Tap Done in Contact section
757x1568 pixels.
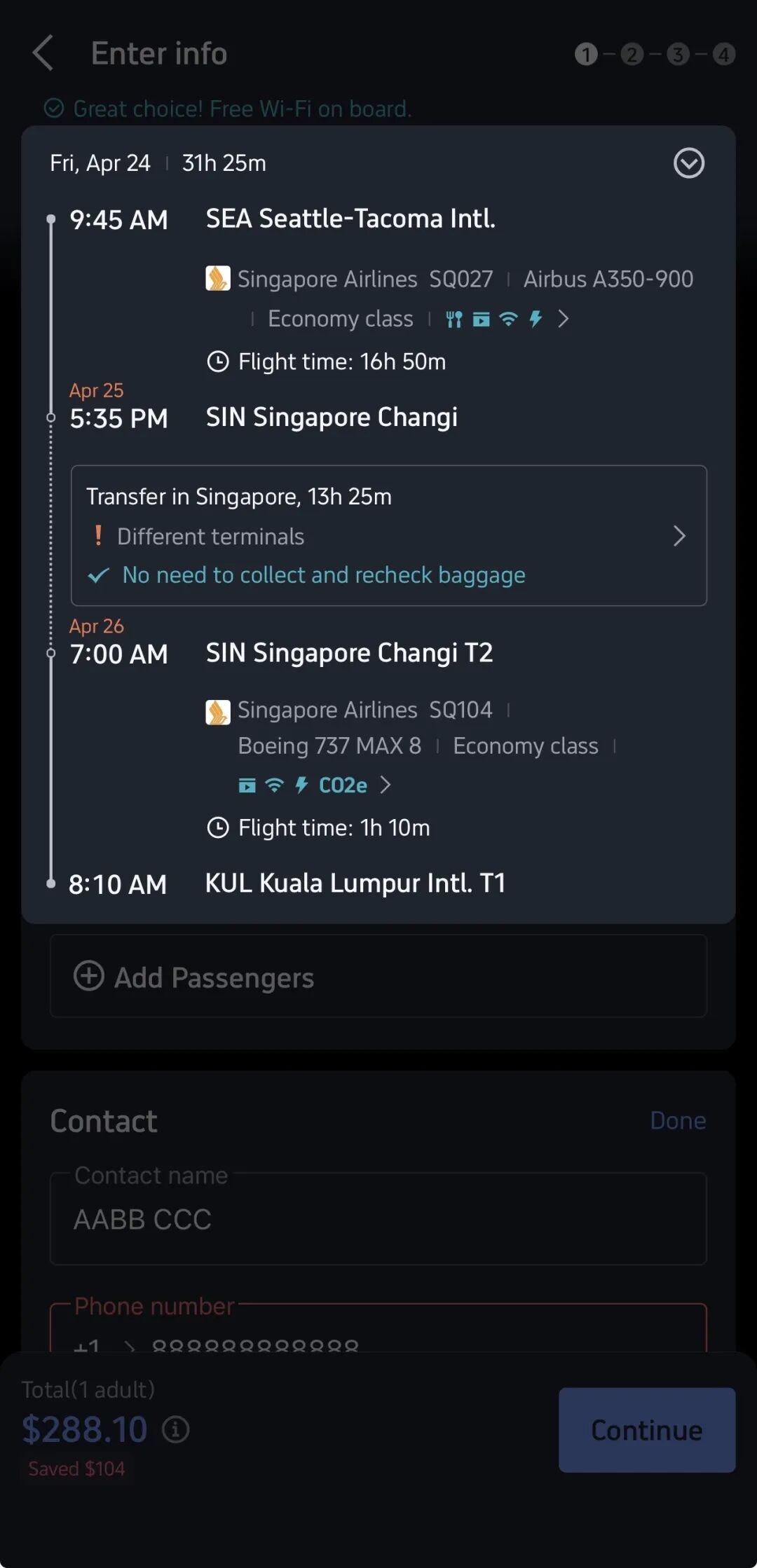point(677,1120)
